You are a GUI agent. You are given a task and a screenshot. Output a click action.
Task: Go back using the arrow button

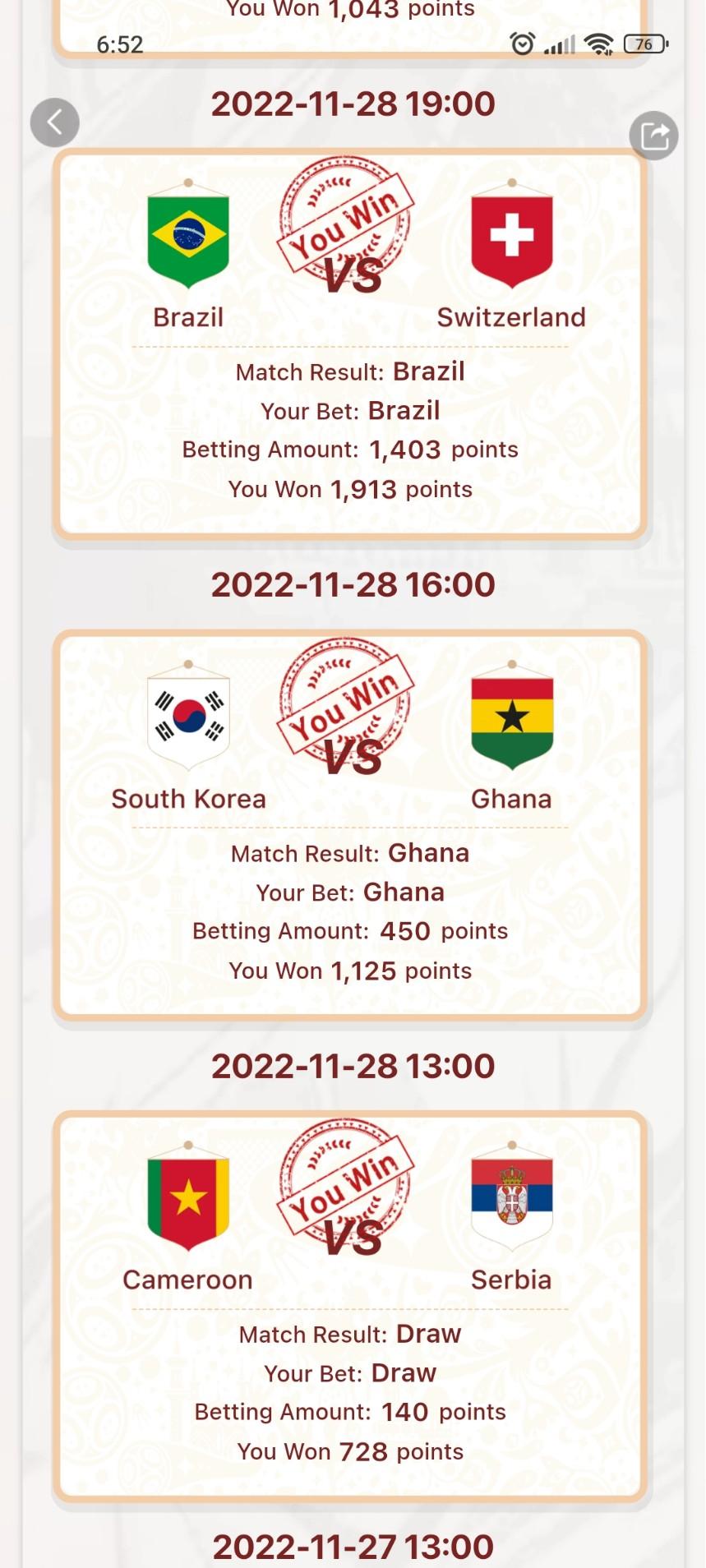(x=54, y=123)
